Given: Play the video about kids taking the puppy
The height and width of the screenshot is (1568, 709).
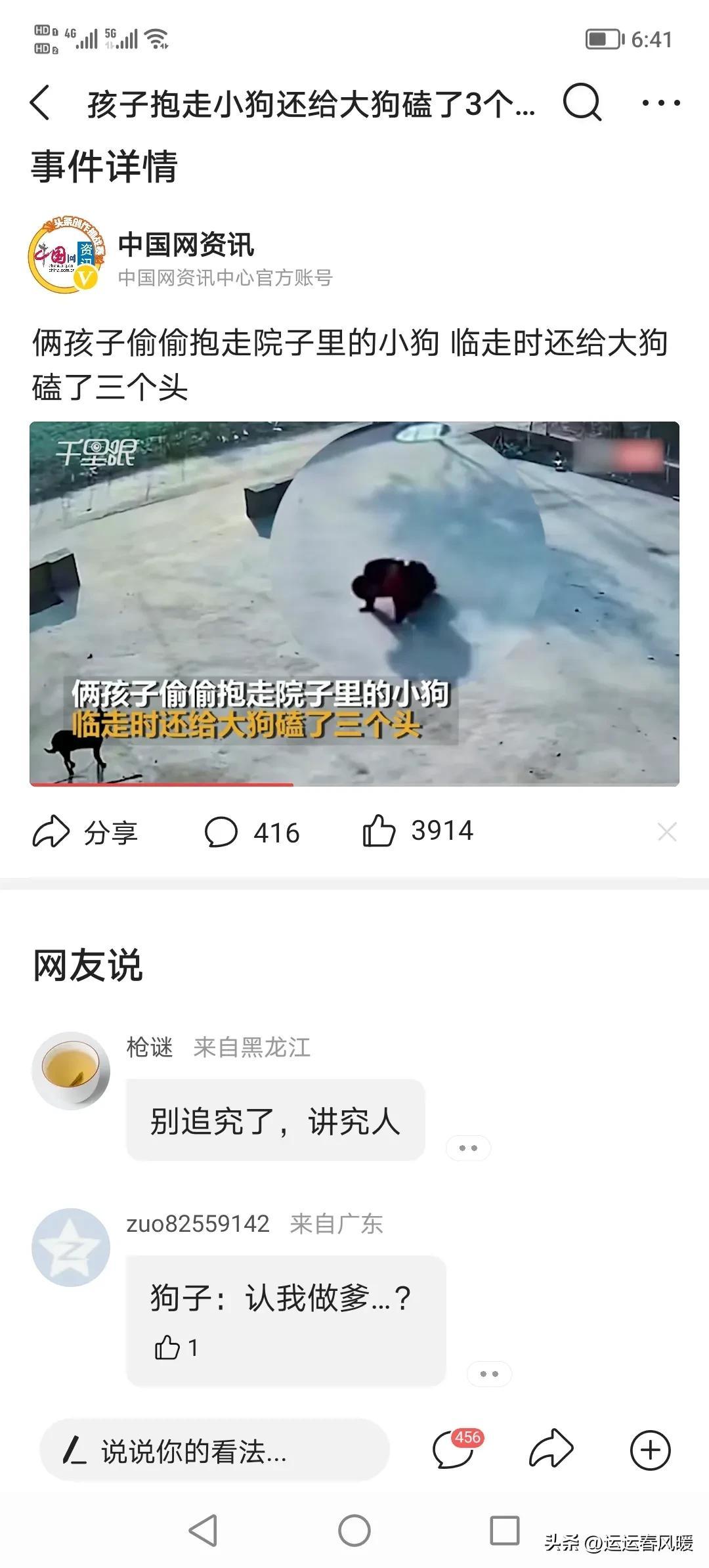Looking at the screenshot, I should [354, 603].
